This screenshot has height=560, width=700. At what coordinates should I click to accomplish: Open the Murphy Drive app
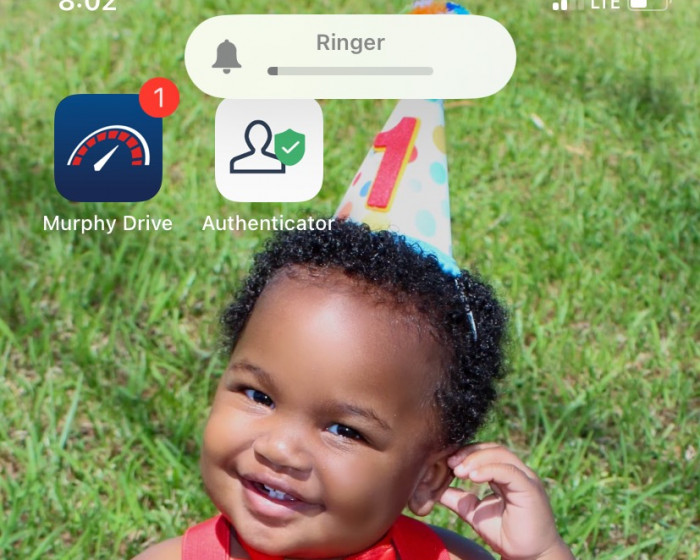[108, 148]
